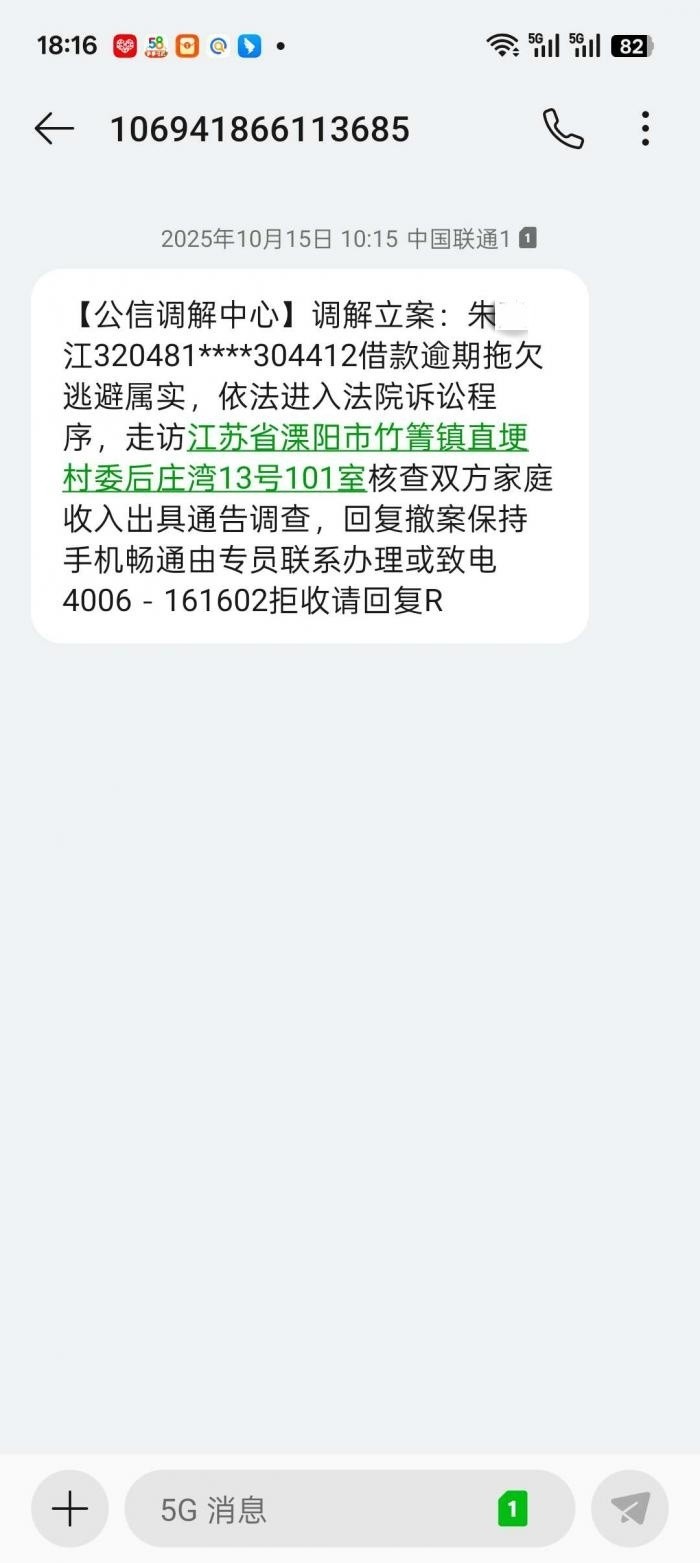Call the sender 106941866113685
Screen dimensions: 700x1563
point(563,129)
